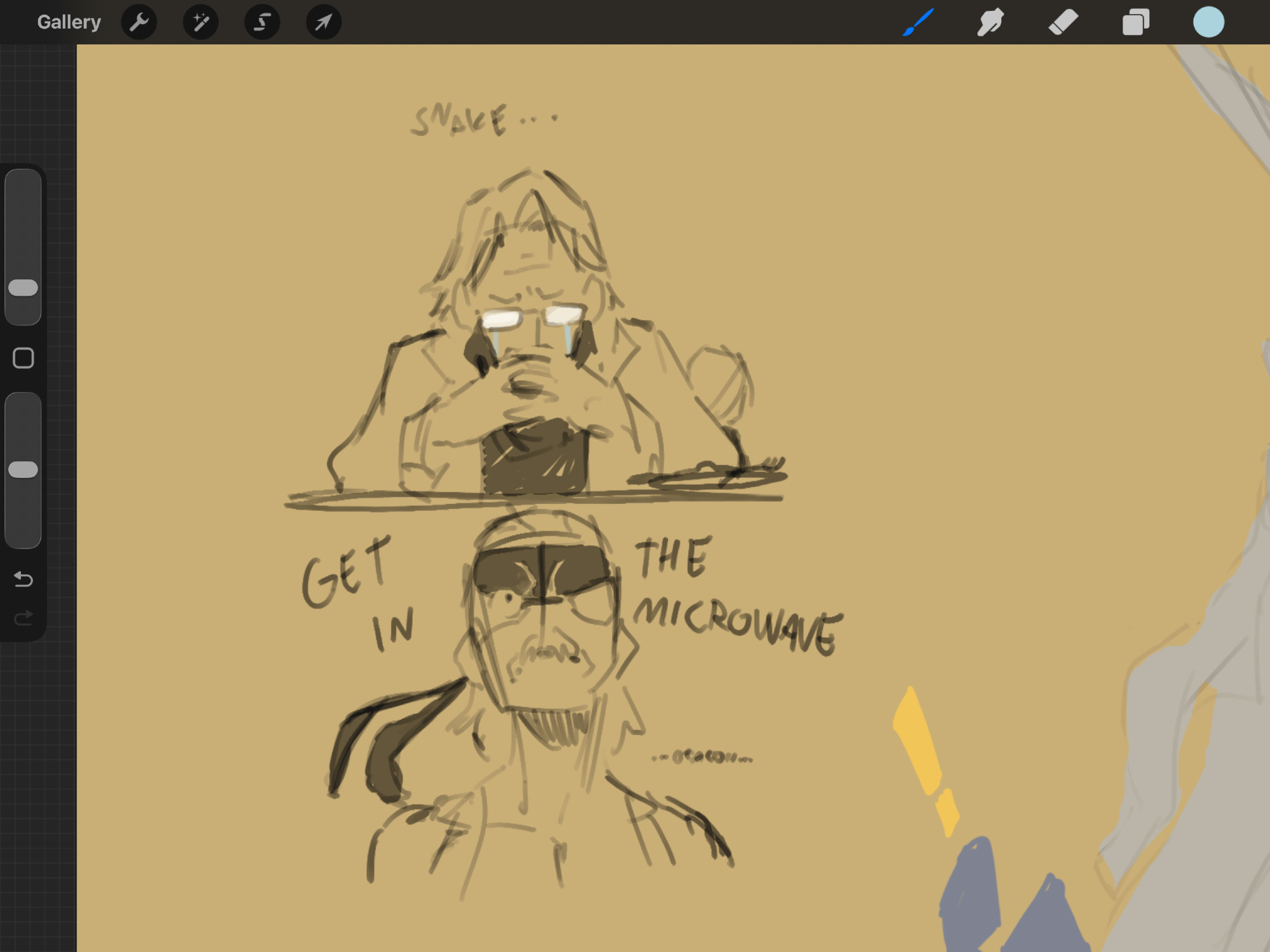Select the Smudge tool
This screenshot has width=1270, height=952.
click(991, 22)
